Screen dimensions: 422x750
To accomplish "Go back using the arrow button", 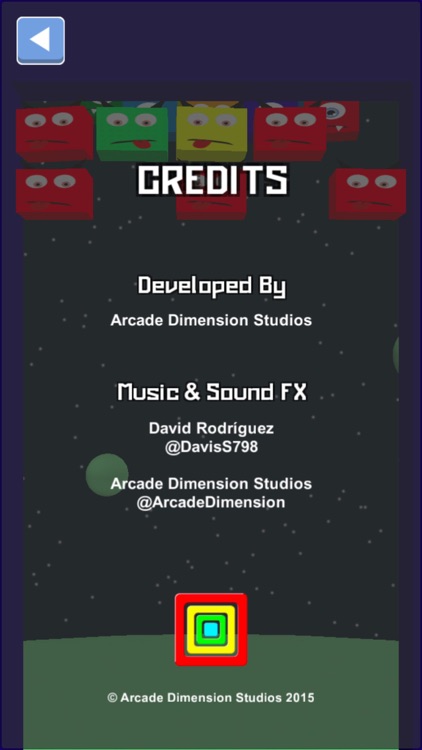I will [41, 41].
